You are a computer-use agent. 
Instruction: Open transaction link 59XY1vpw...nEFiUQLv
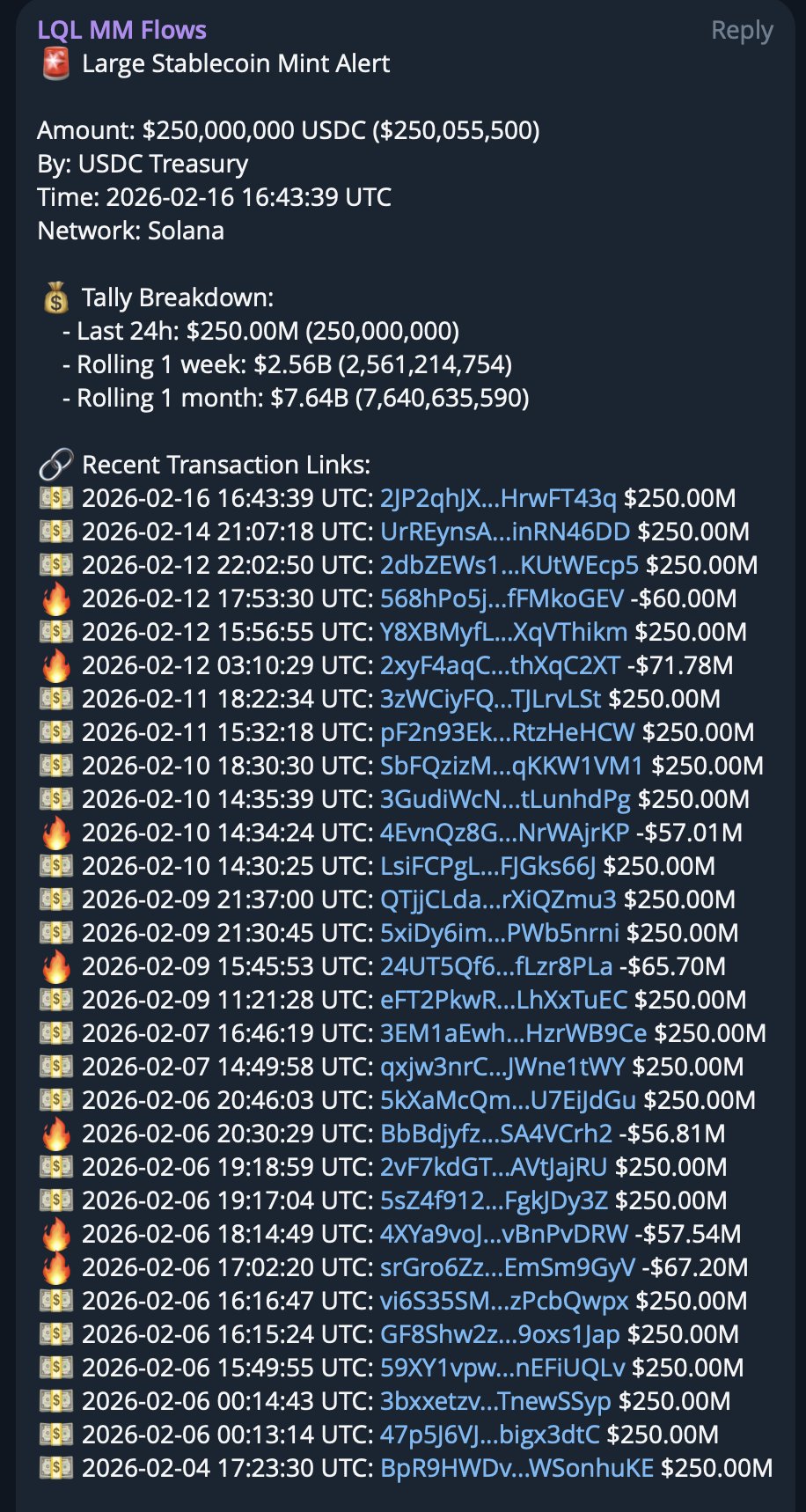[x=502, y=1368]
